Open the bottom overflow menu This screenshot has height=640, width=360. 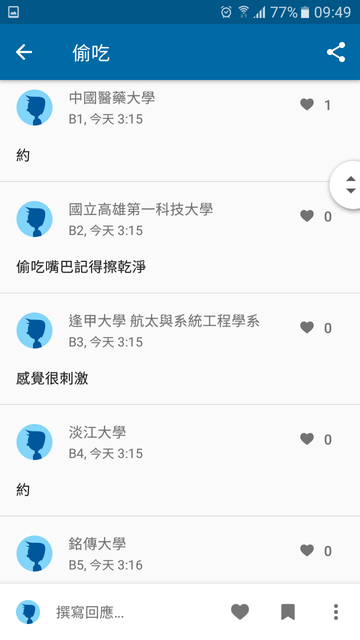coord(336,612)
